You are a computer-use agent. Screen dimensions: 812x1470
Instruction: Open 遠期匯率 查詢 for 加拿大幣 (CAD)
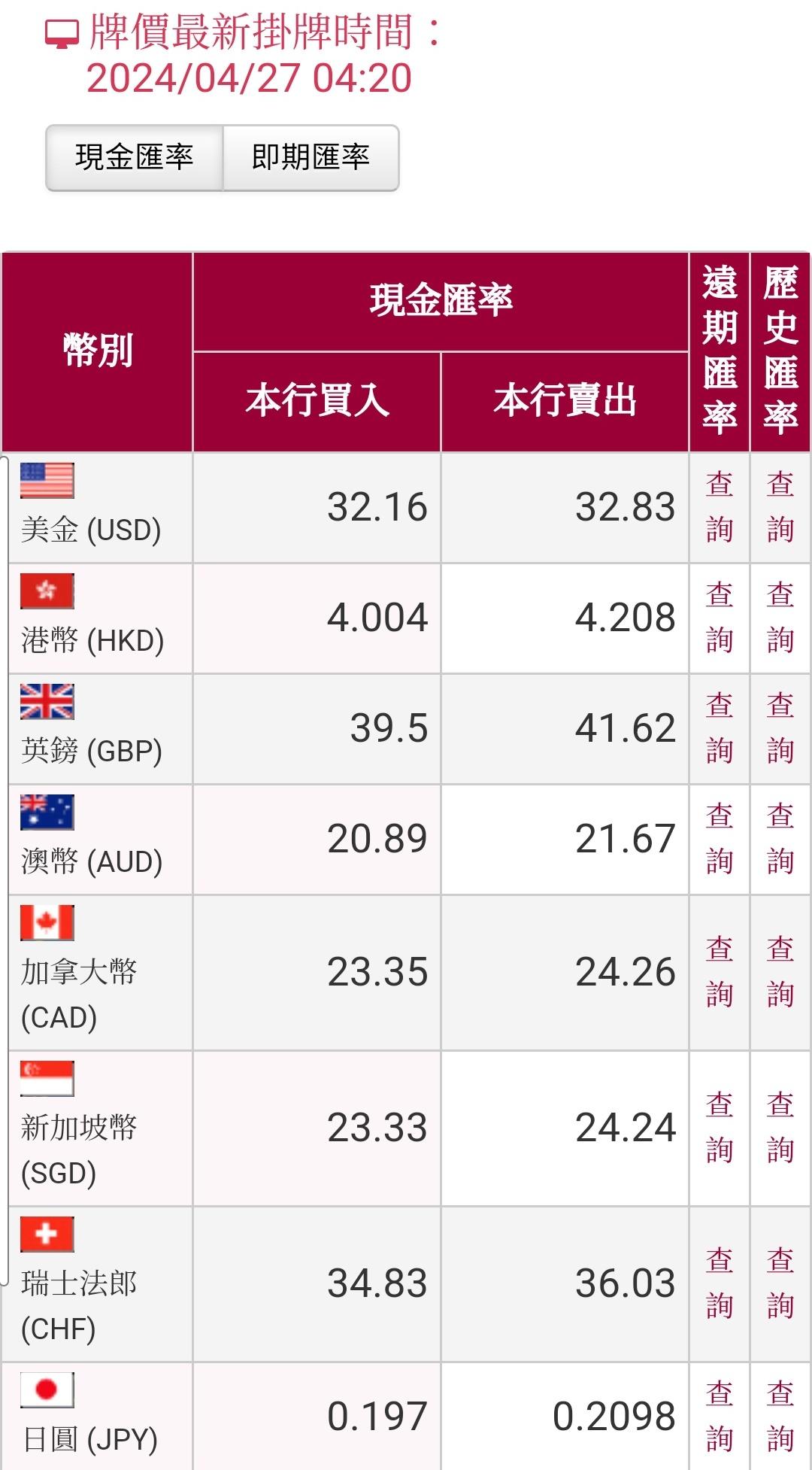click(720, 972)
